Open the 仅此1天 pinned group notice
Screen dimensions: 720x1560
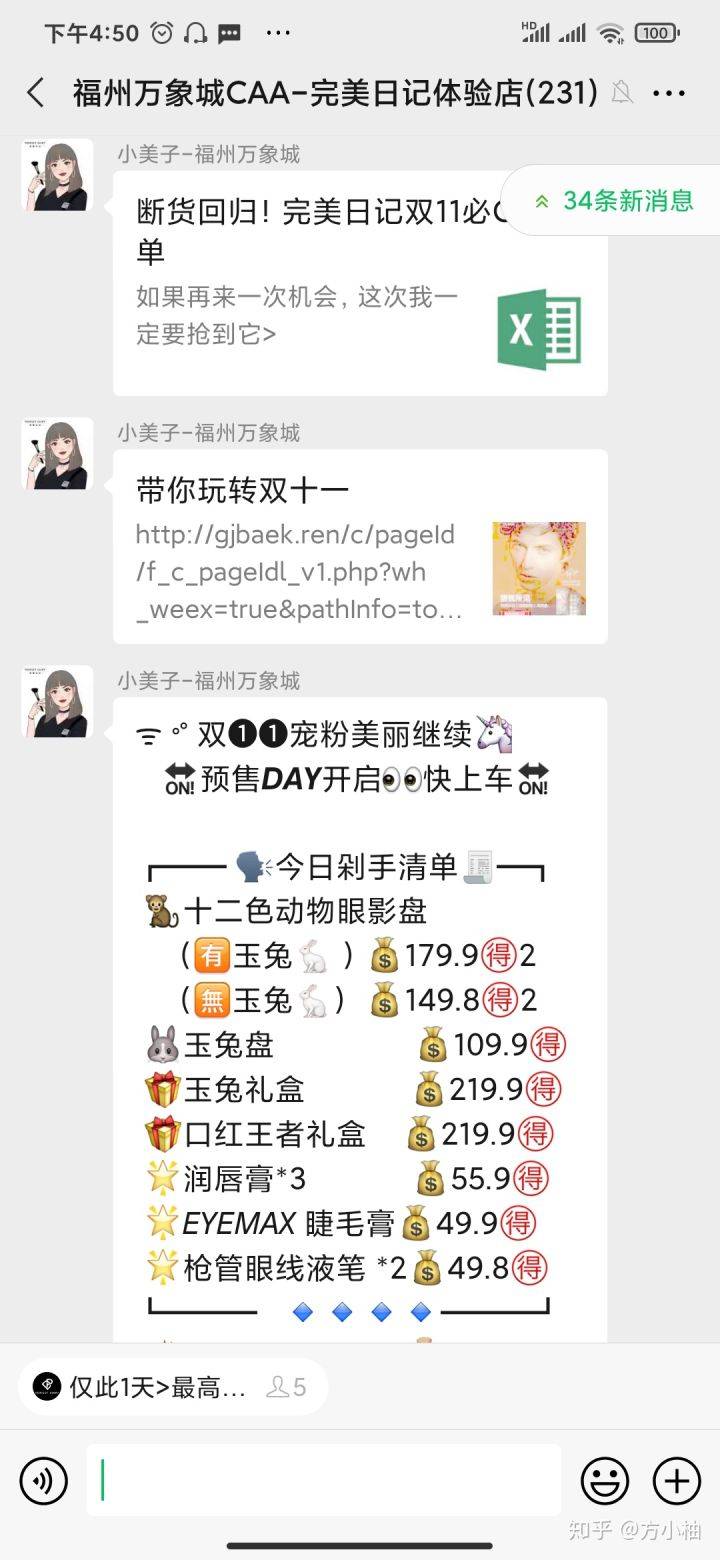pos(170,1387)
